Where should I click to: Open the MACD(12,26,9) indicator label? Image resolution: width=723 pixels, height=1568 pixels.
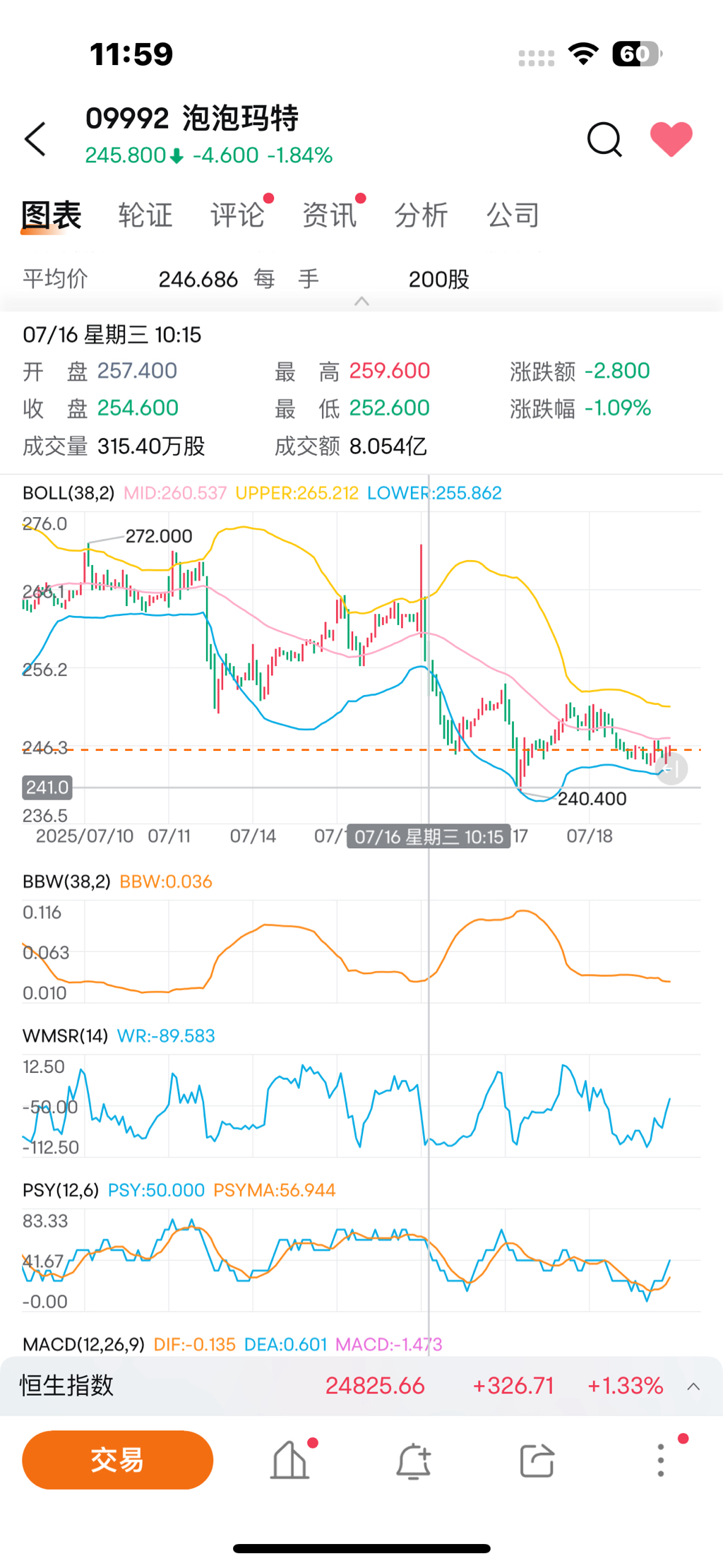[83, 1344]
